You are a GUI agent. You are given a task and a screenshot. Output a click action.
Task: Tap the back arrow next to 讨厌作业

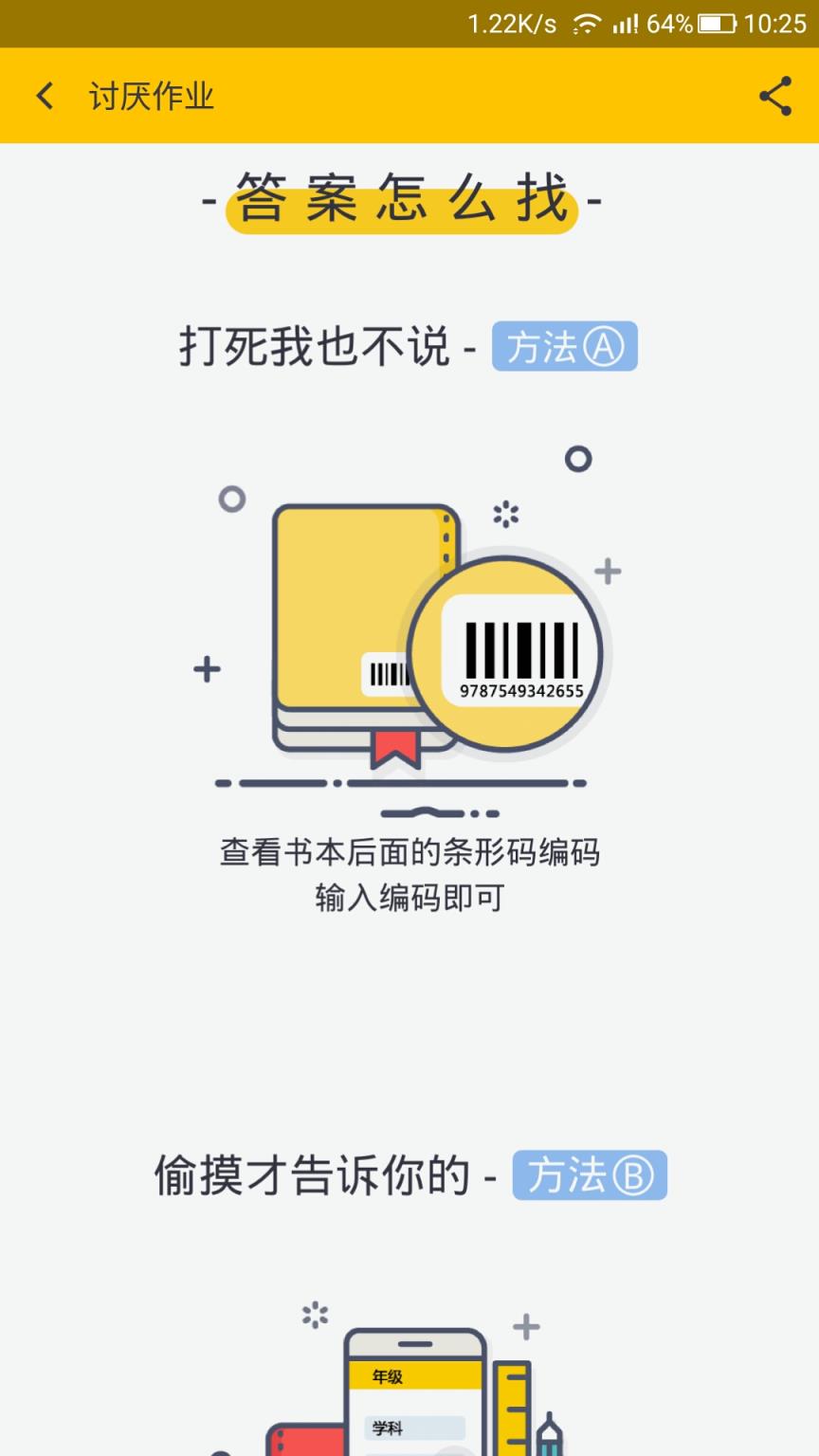coord(43,96)
